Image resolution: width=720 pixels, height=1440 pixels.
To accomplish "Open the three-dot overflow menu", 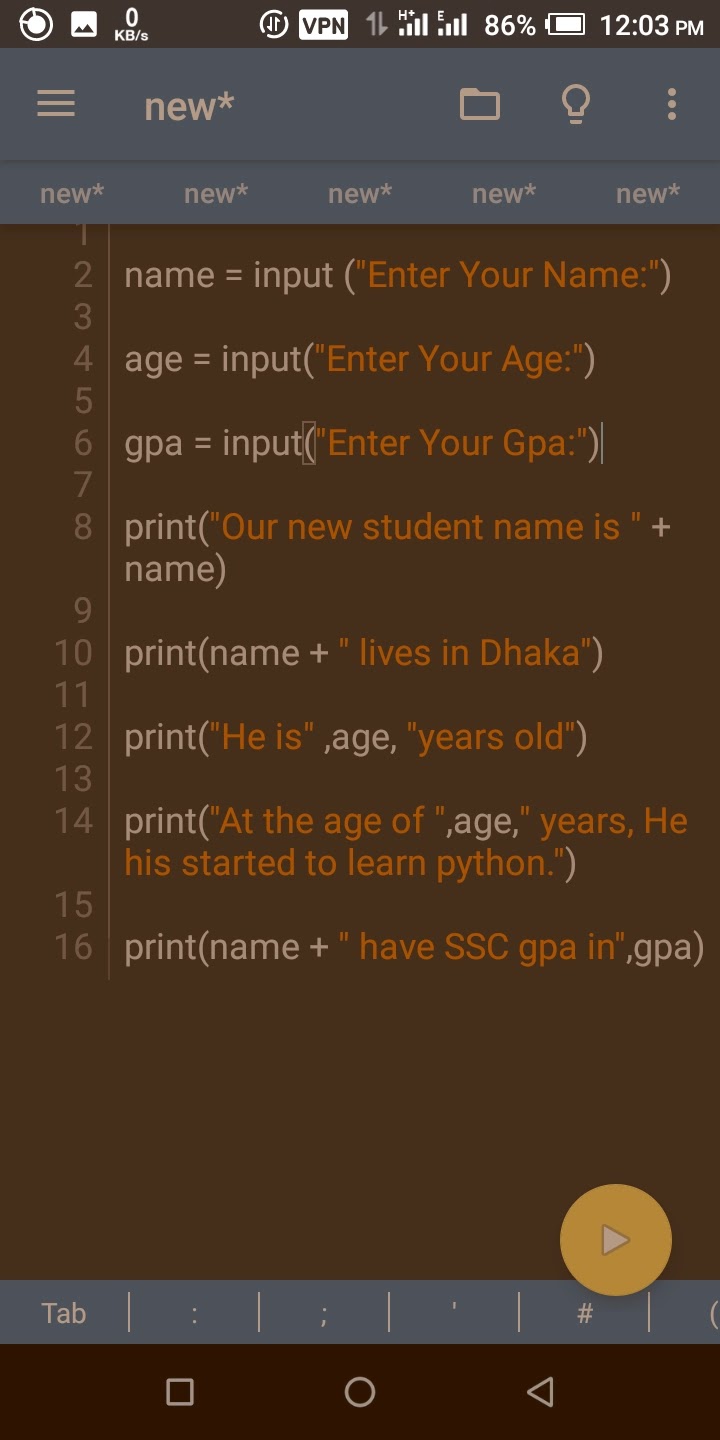I will 672,104.
